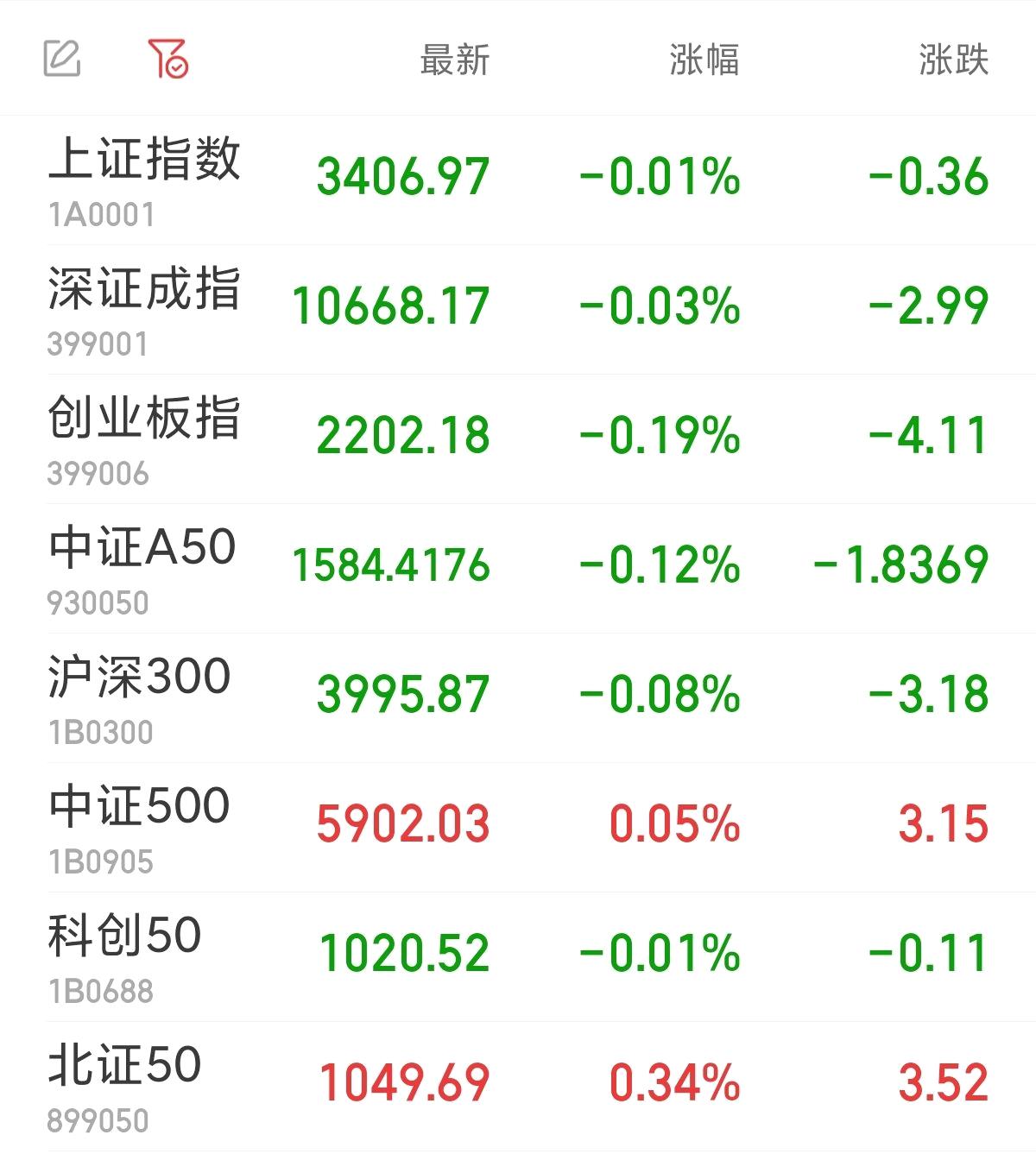Screen dimensions: 1036x1154
Task: Sort by the 涨幅 column header
Action: tap(704, 60)
